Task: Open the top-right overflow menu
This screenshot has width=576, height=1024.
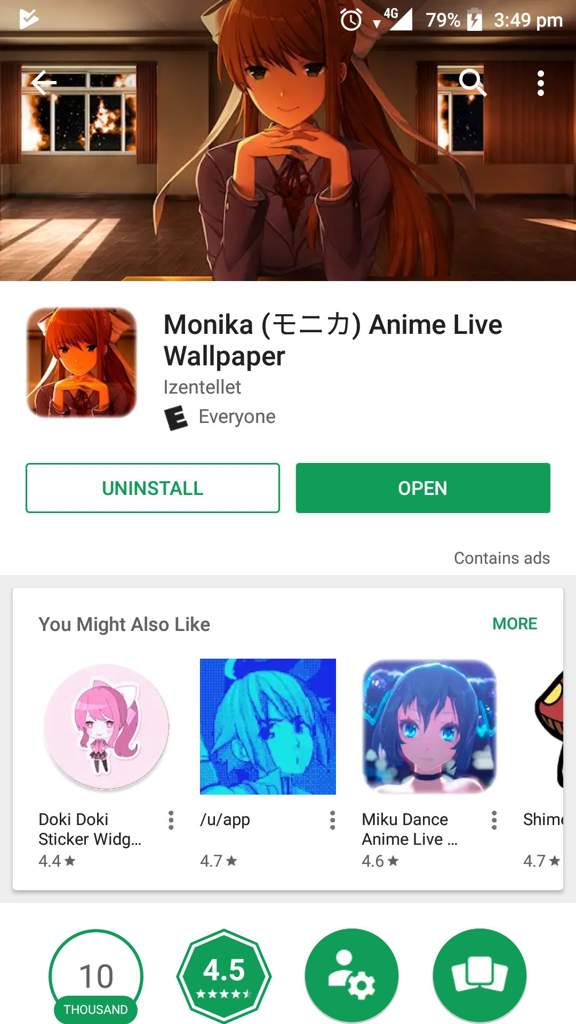Action: coord(540,83)
